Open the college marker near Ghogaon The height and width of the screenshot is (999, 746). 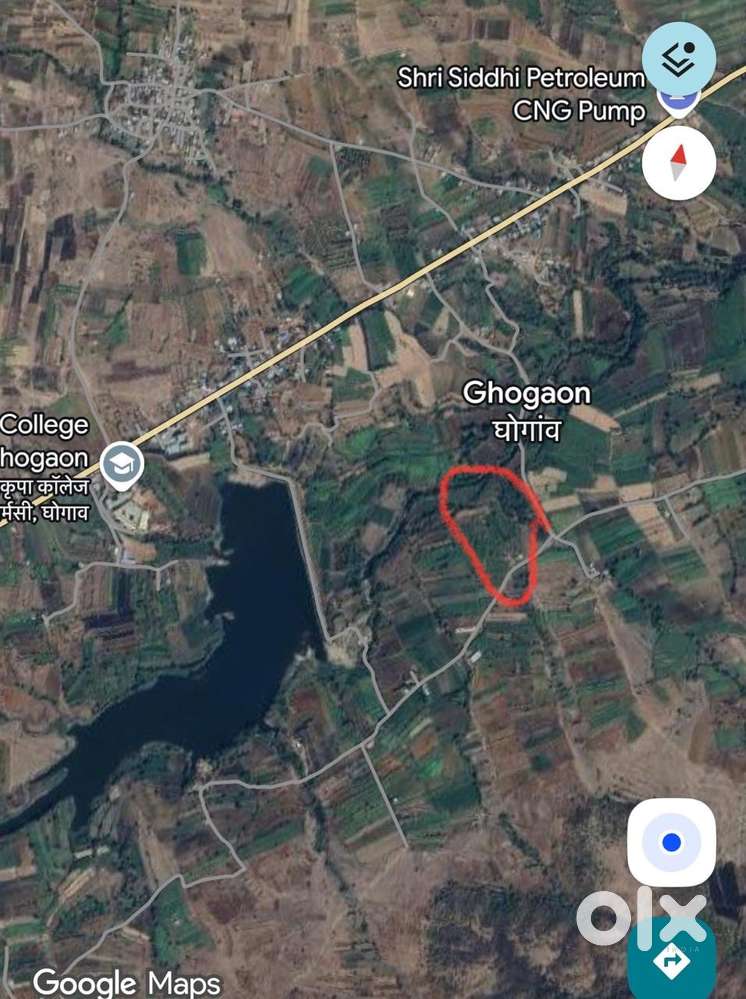[122, 466]
